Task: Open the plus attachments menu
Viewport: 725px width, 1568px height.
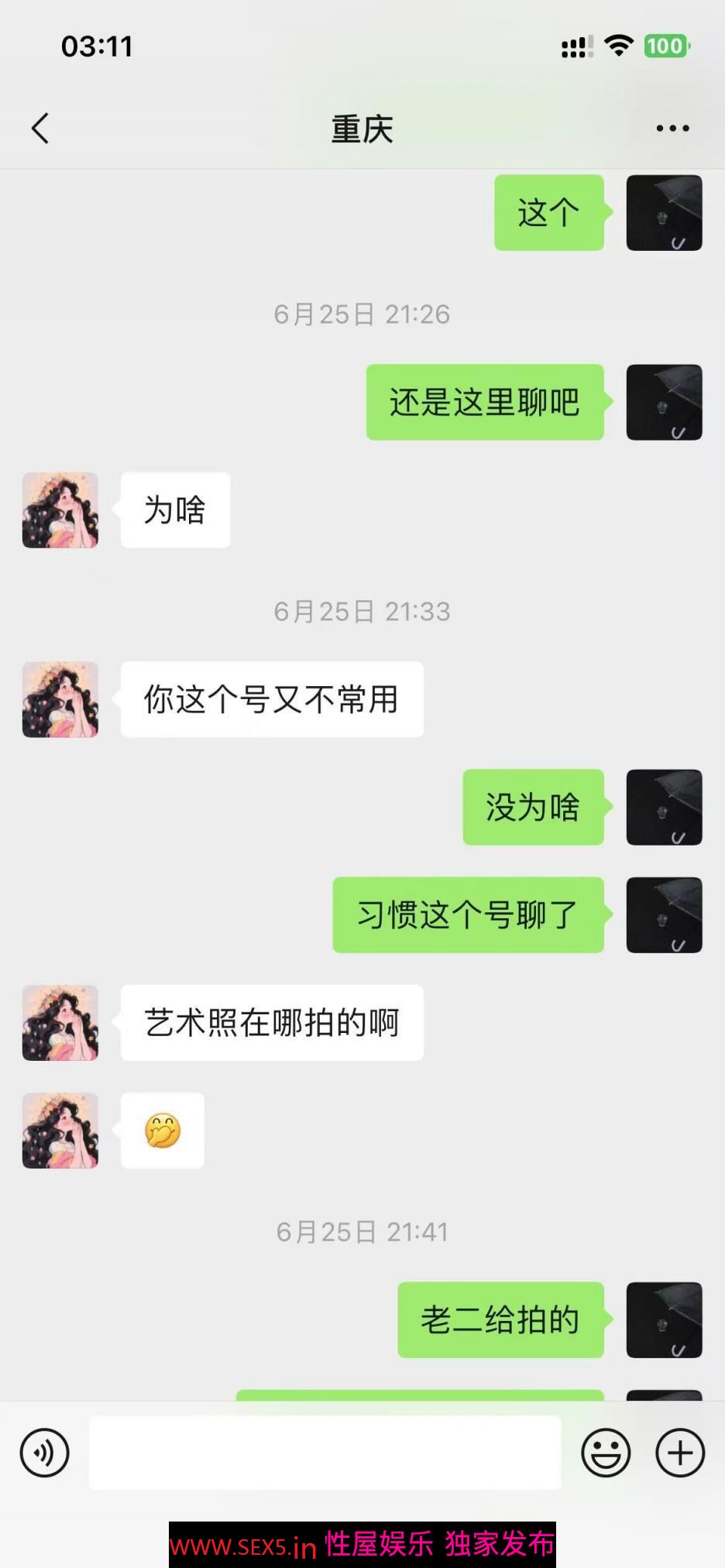Action: pyautogui.click(x=680, y=1453)
